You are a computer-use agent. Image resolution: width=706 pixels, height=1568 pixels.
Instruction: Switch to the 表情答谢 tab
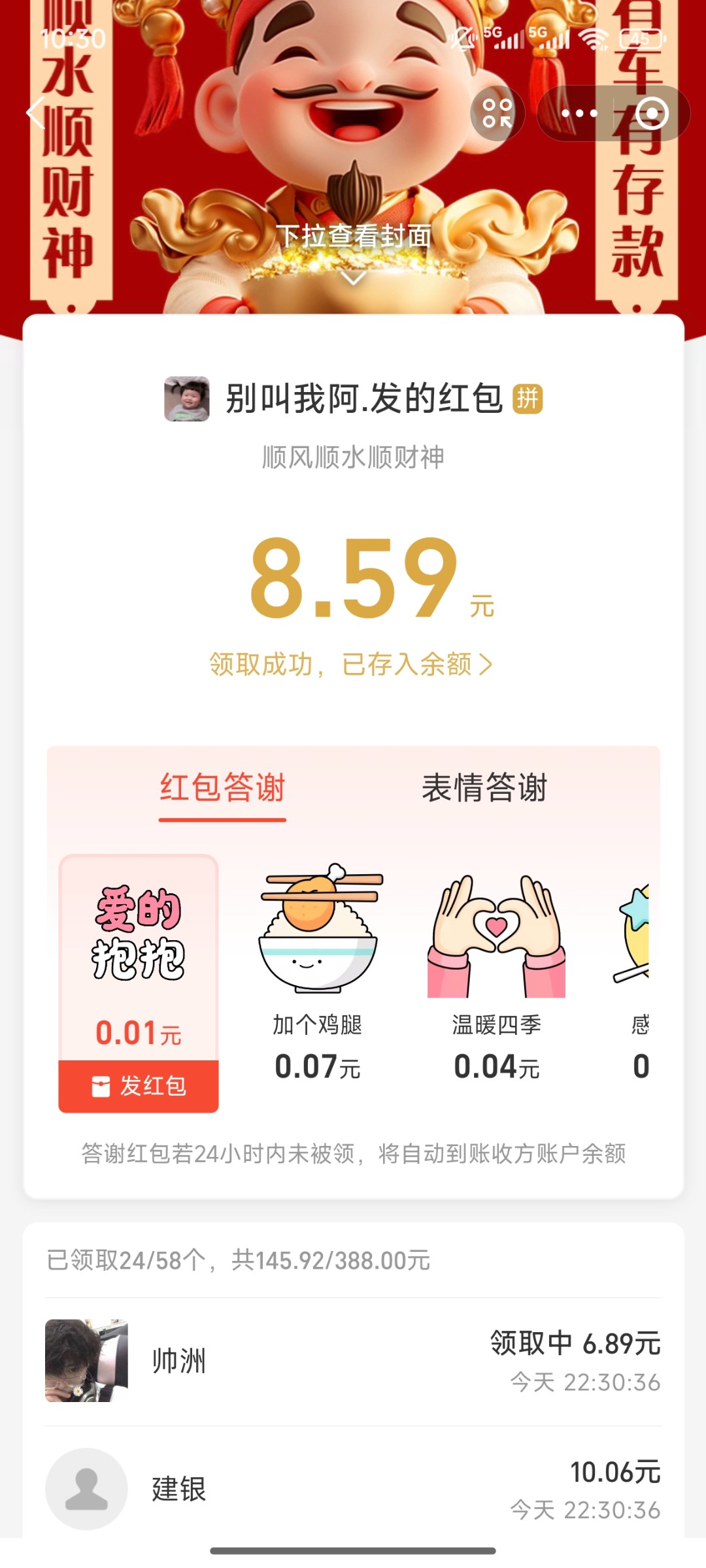coord(484,787)
